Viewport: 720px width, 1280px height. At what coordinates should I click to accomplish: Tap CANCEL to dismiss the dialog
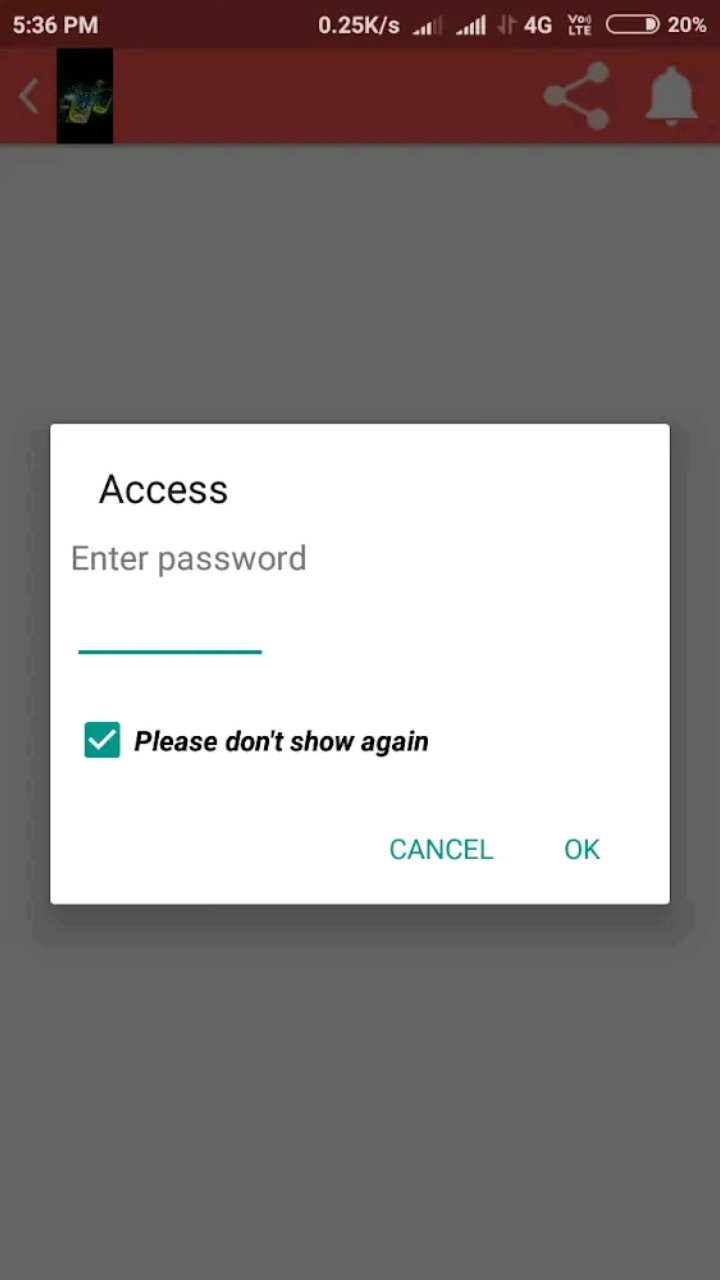click(441, 849)
